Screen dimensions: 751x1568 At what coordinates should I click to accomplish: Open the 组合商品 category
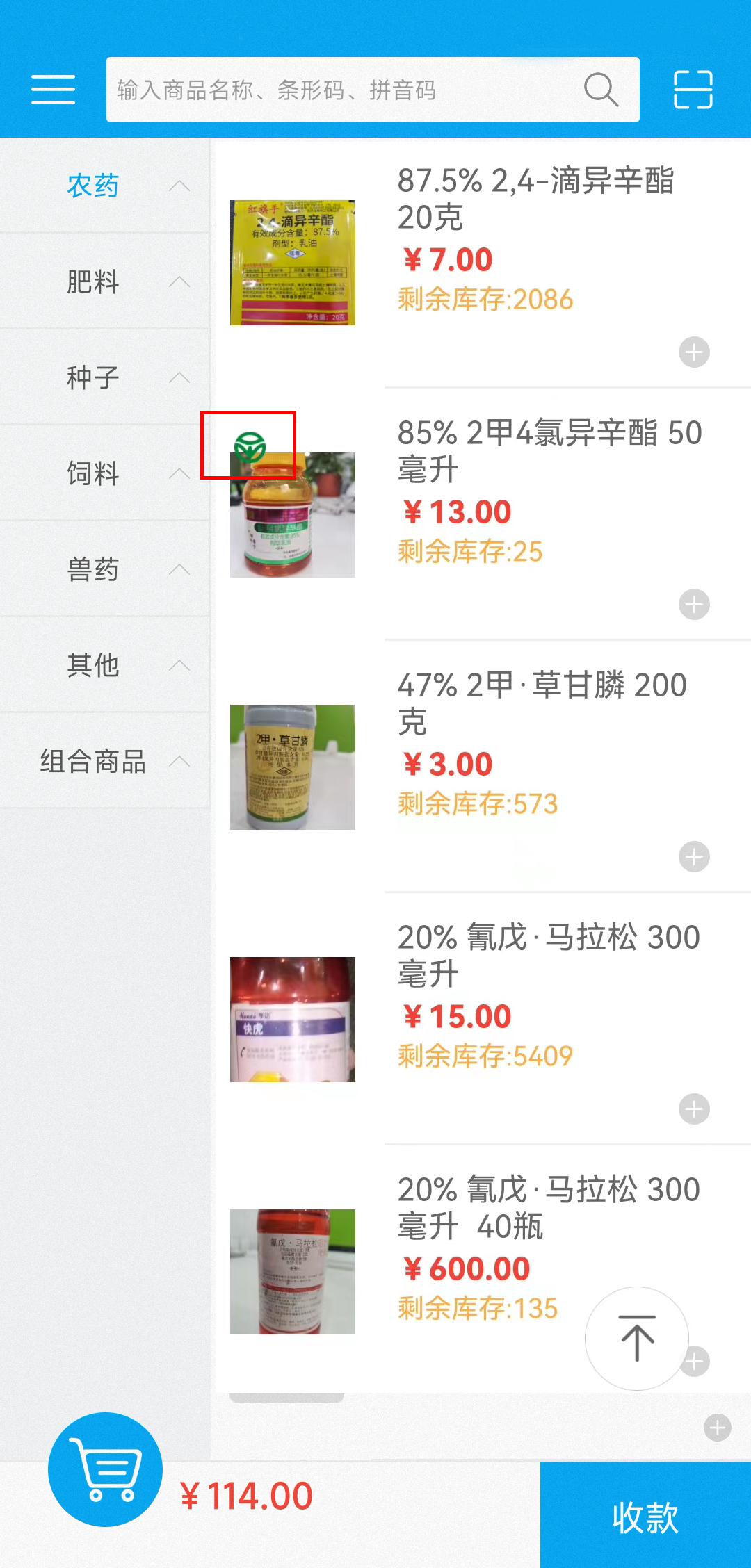click(93, 761)
